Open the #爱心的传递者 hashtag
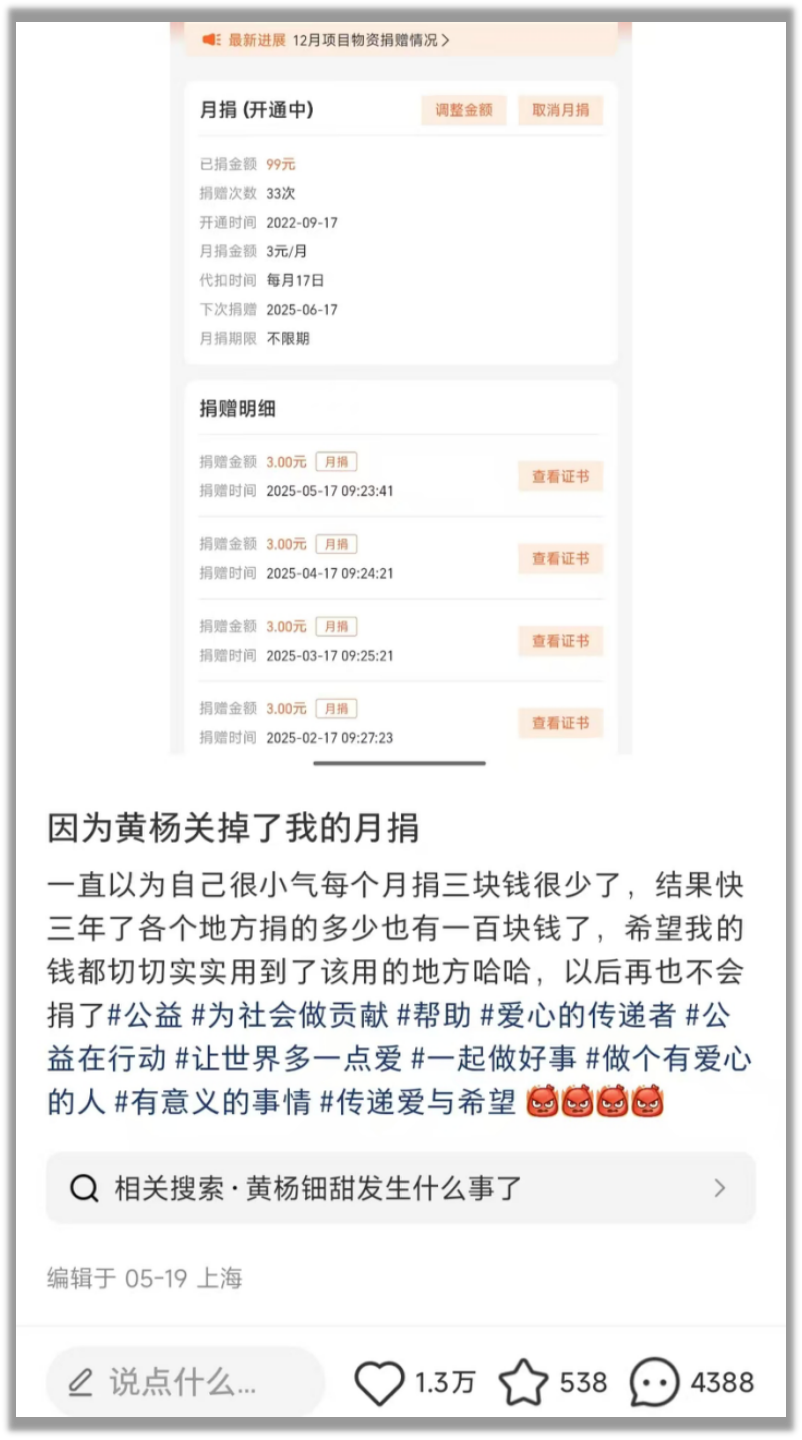Image resolution: width=802 pixels, height=1440 pixels. click(578, 1015)
